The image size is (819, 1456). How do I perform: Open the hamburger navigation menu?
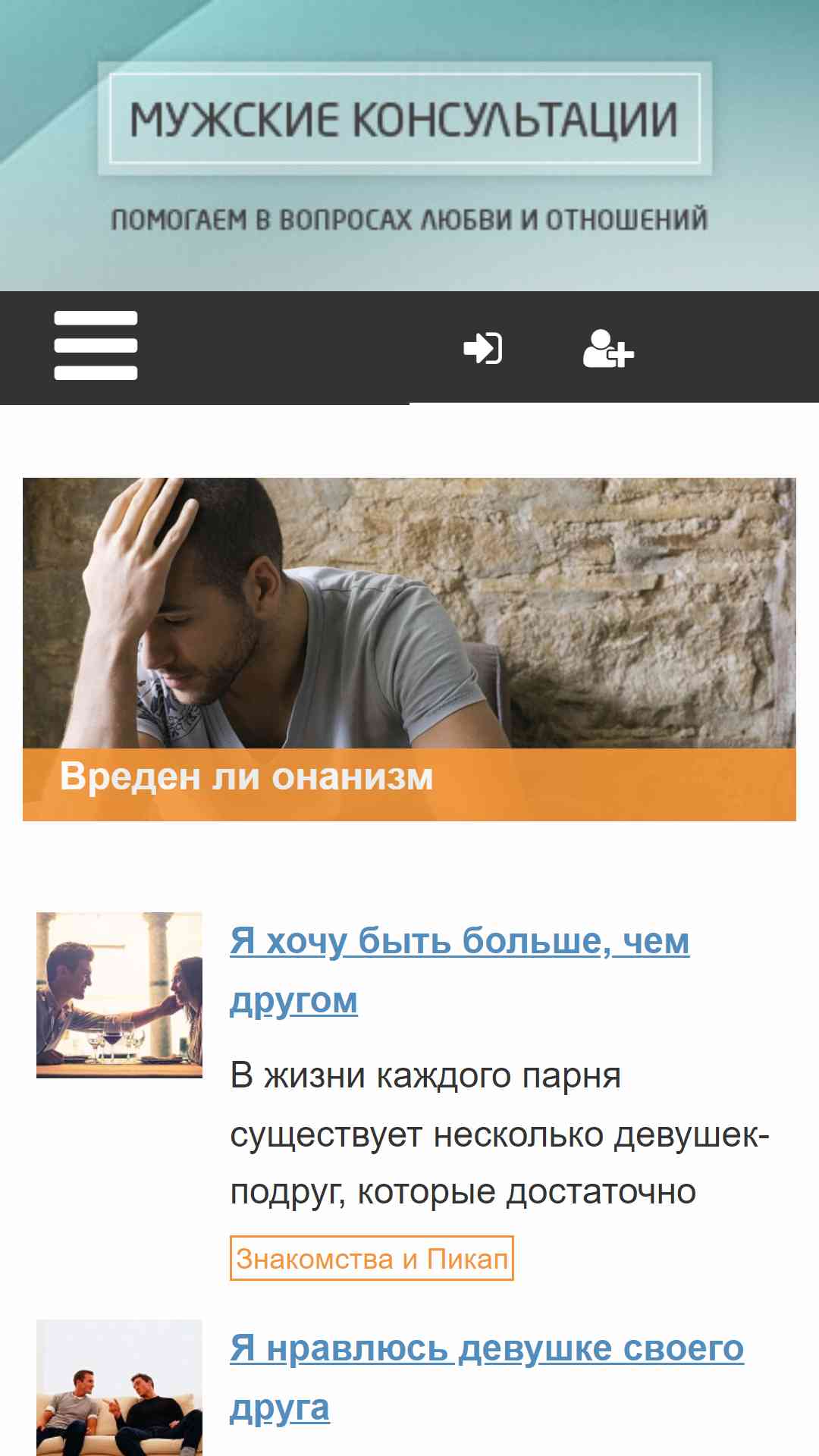click(96, 345)
